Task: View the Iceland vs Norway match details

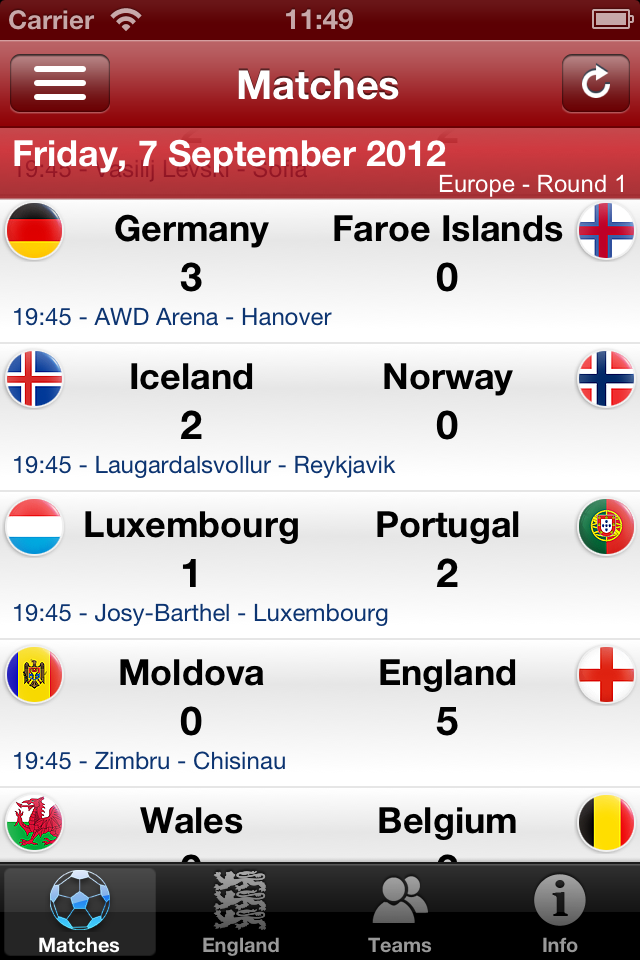Action: pyautogui.click(x=320, y=418)
